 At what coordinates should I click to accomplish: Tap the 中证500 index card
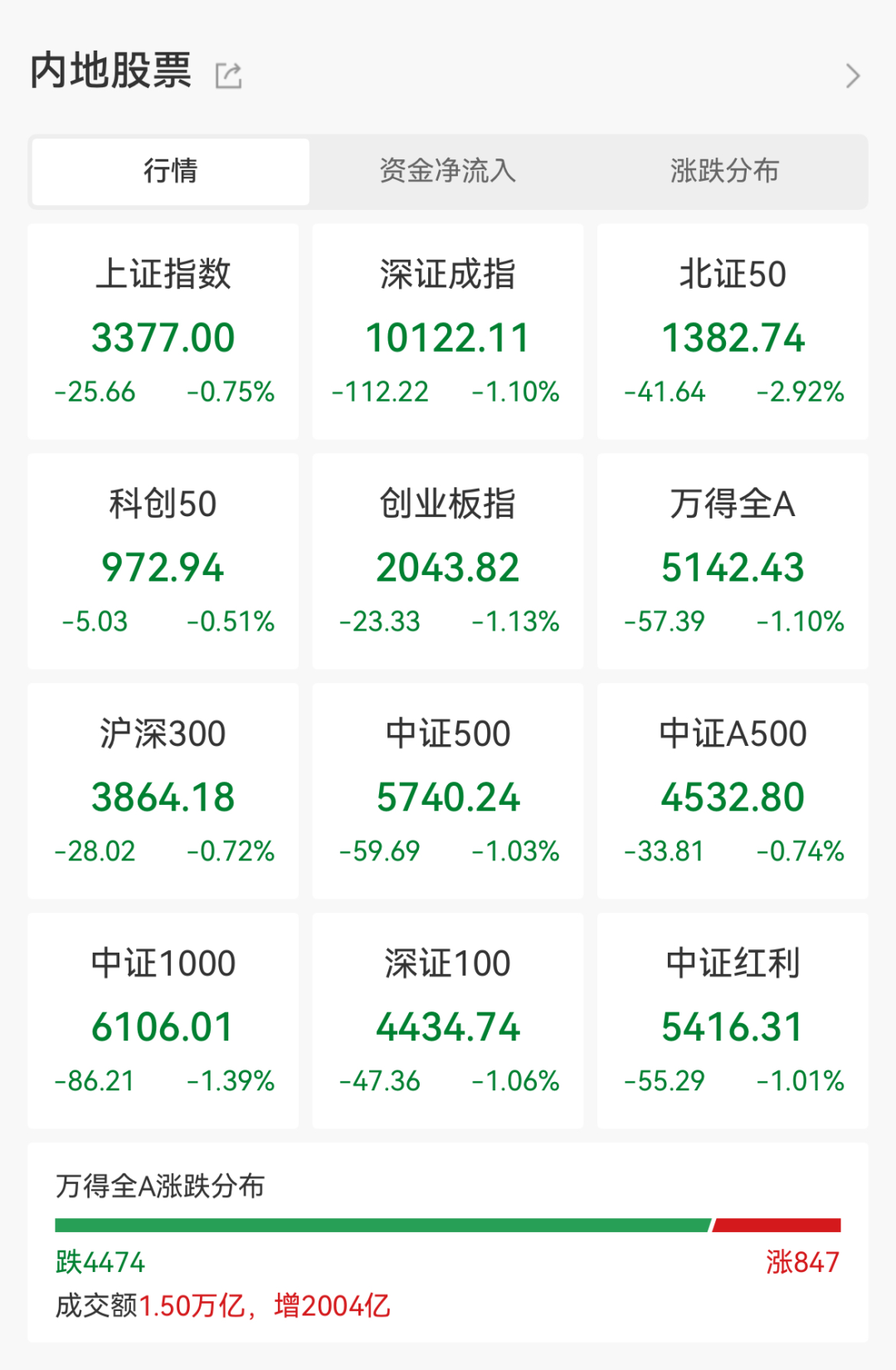click(x=448, y=792)
